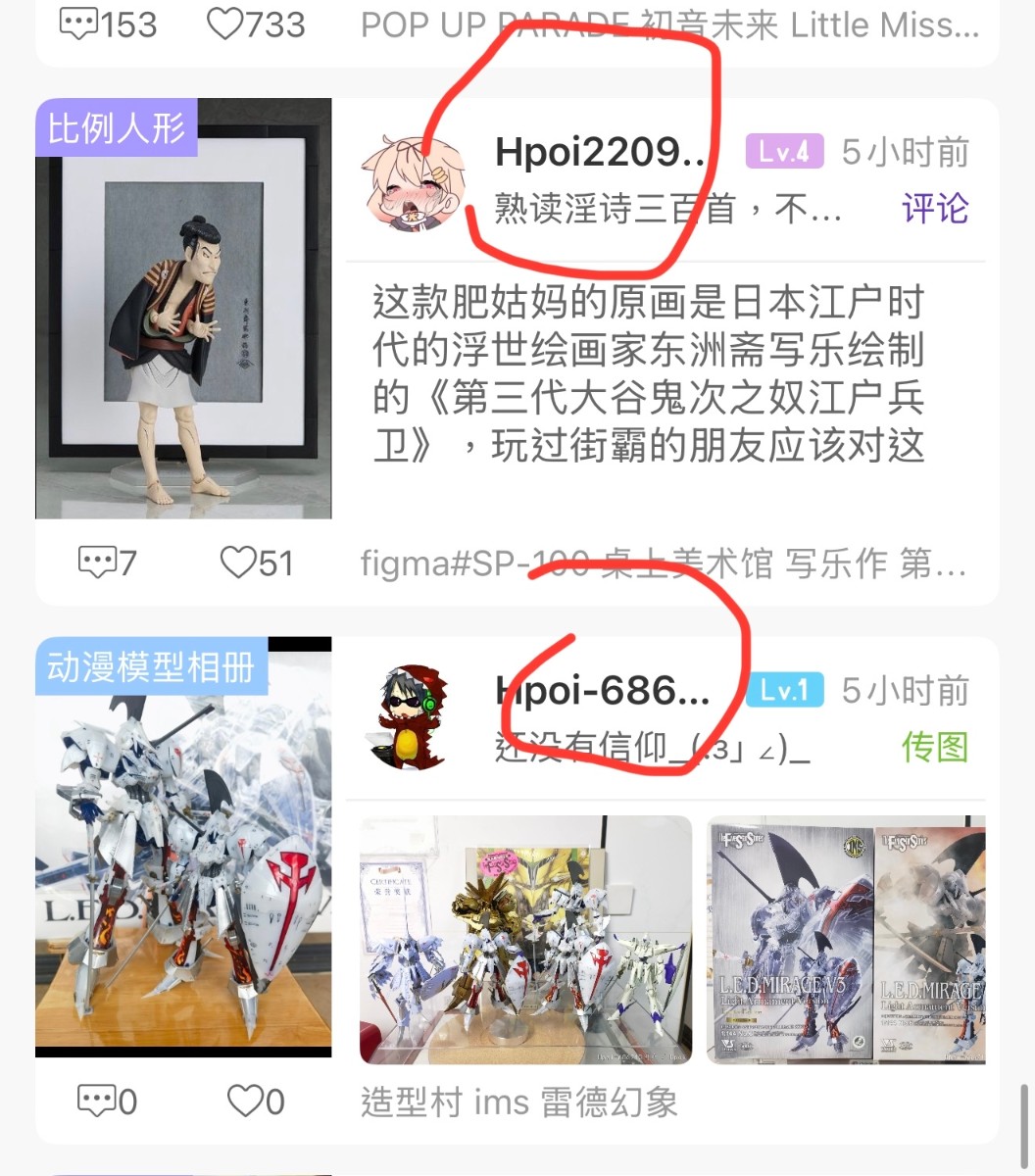Screen dimensions: 1035x1176
Task: Like the 造型村 ims 雷德幻象 album
Action: 256,1102
